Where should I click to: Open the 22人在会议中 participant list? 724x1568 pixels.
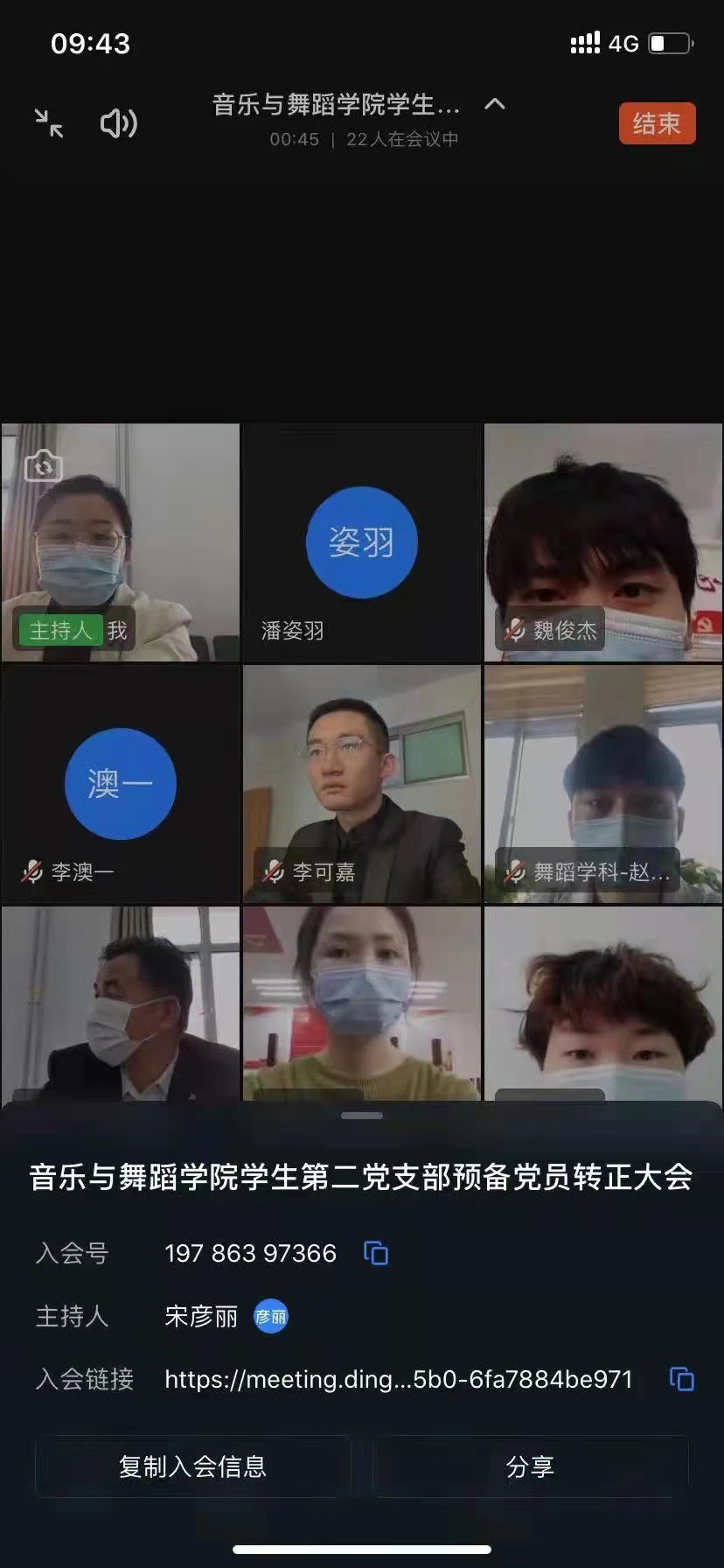(404, 138)
